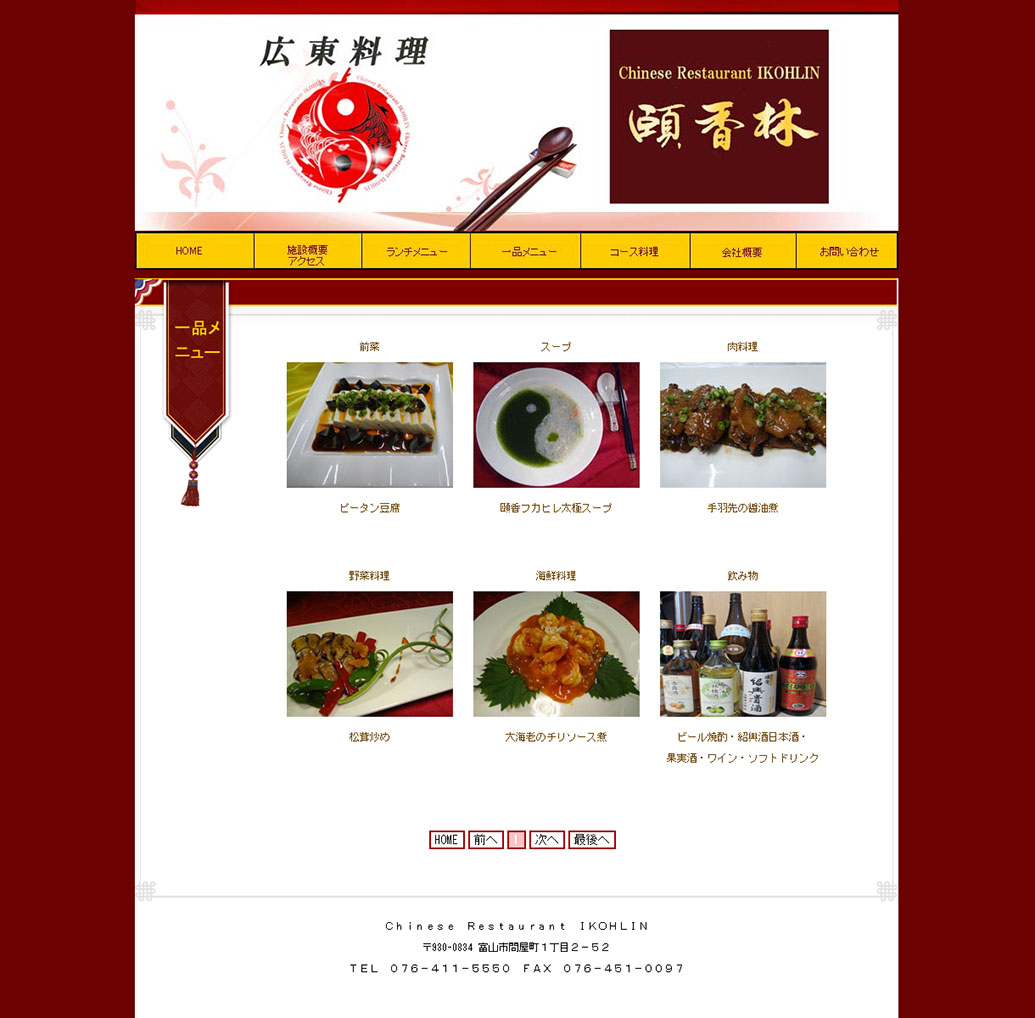The width and height of the screenshot is (1035, 1018).
Task: Jump to last page with 最後へ
Action: point(592,840)
